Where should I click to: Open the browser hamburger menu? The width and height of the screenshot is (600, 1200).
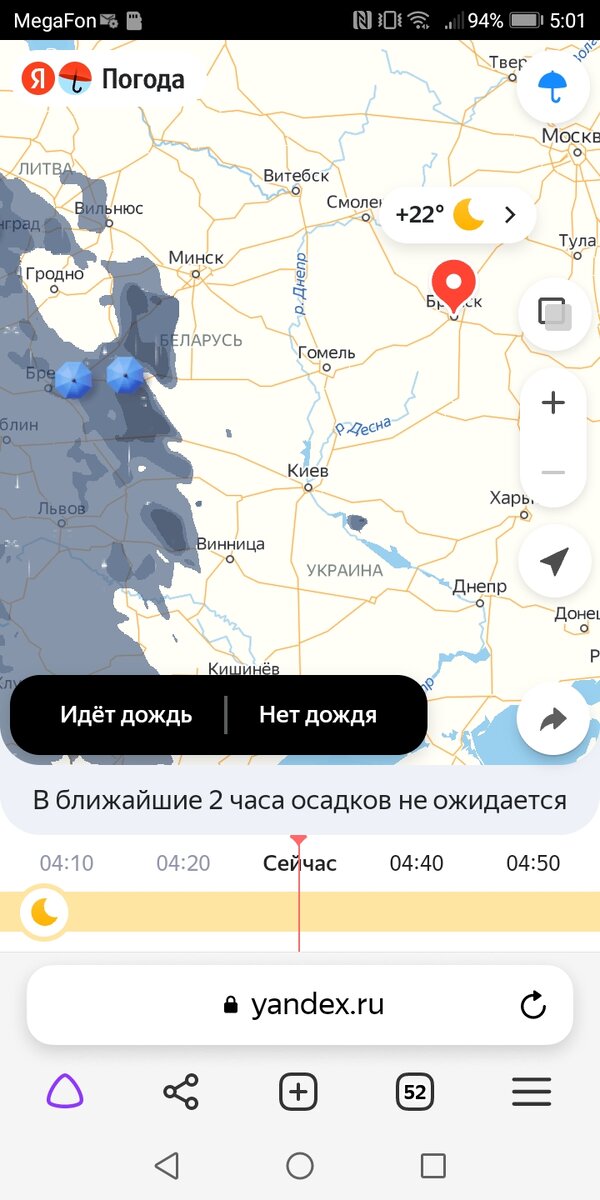point(532,1092)
